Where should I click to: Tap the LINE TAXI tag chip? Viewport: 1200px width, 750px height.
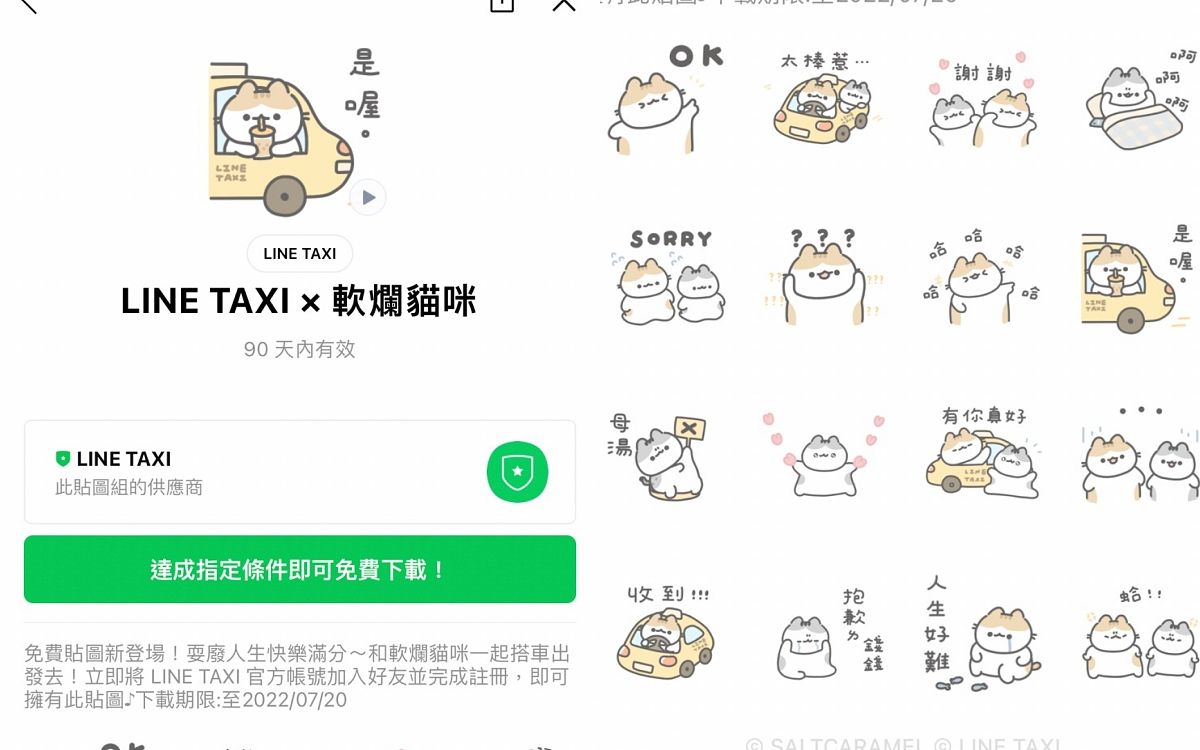pyautogui.click(x=300, y=254)
